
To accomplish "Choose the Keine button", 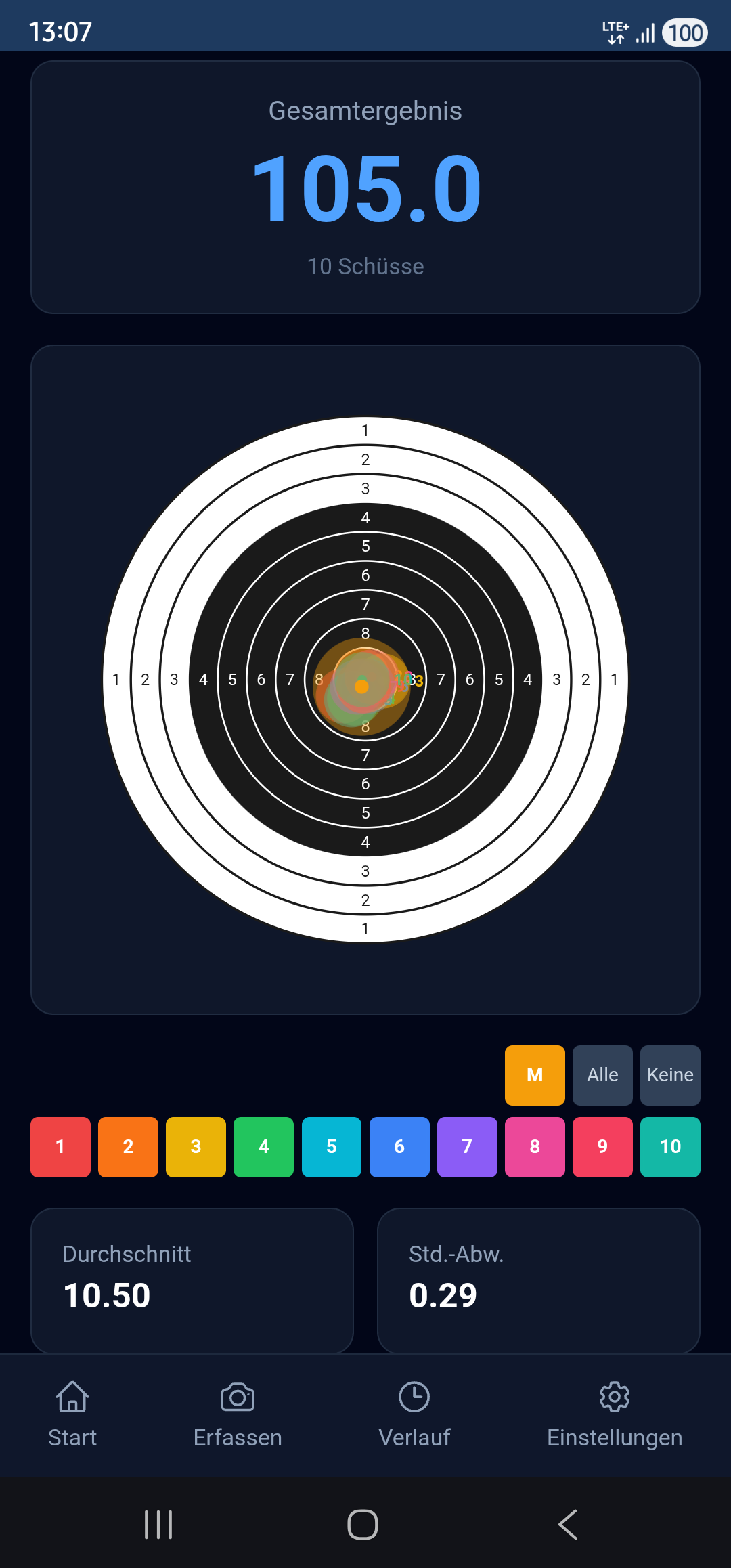I will click(x=670, y=1075).
